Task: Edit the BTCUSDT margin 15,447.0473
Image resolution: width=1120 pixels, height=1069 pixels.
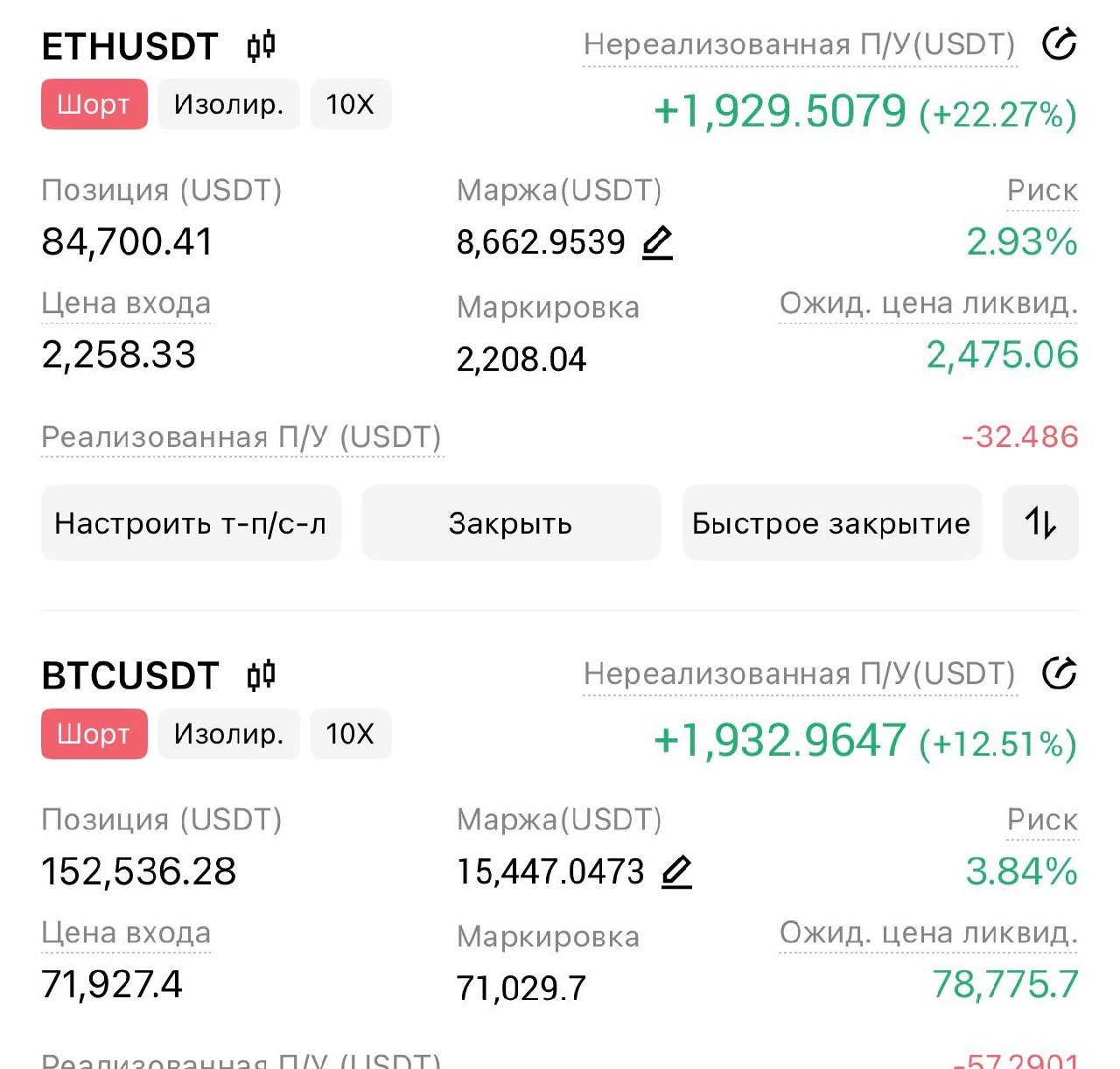Action: pos(676,872)
